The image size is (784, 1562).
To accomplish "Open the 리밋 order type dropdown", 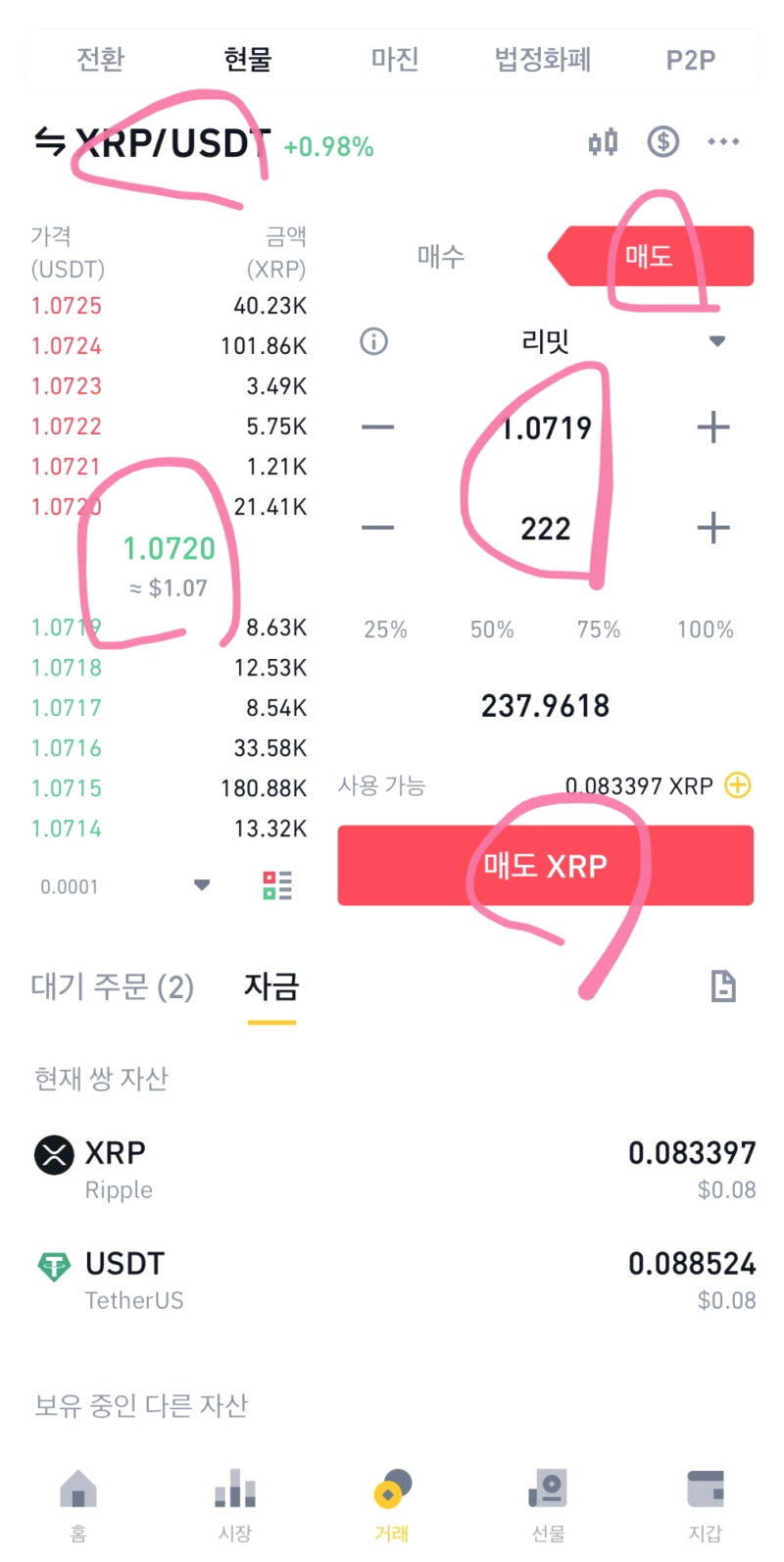I will 716,341.
